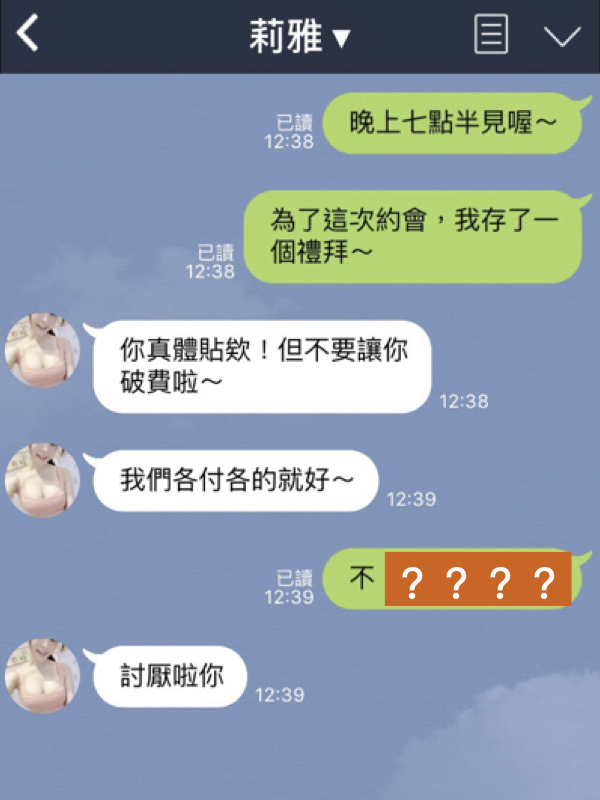Go back from the 莉雅 chat
The width and height of the screenshot is (600, 800).
(28, 35)
